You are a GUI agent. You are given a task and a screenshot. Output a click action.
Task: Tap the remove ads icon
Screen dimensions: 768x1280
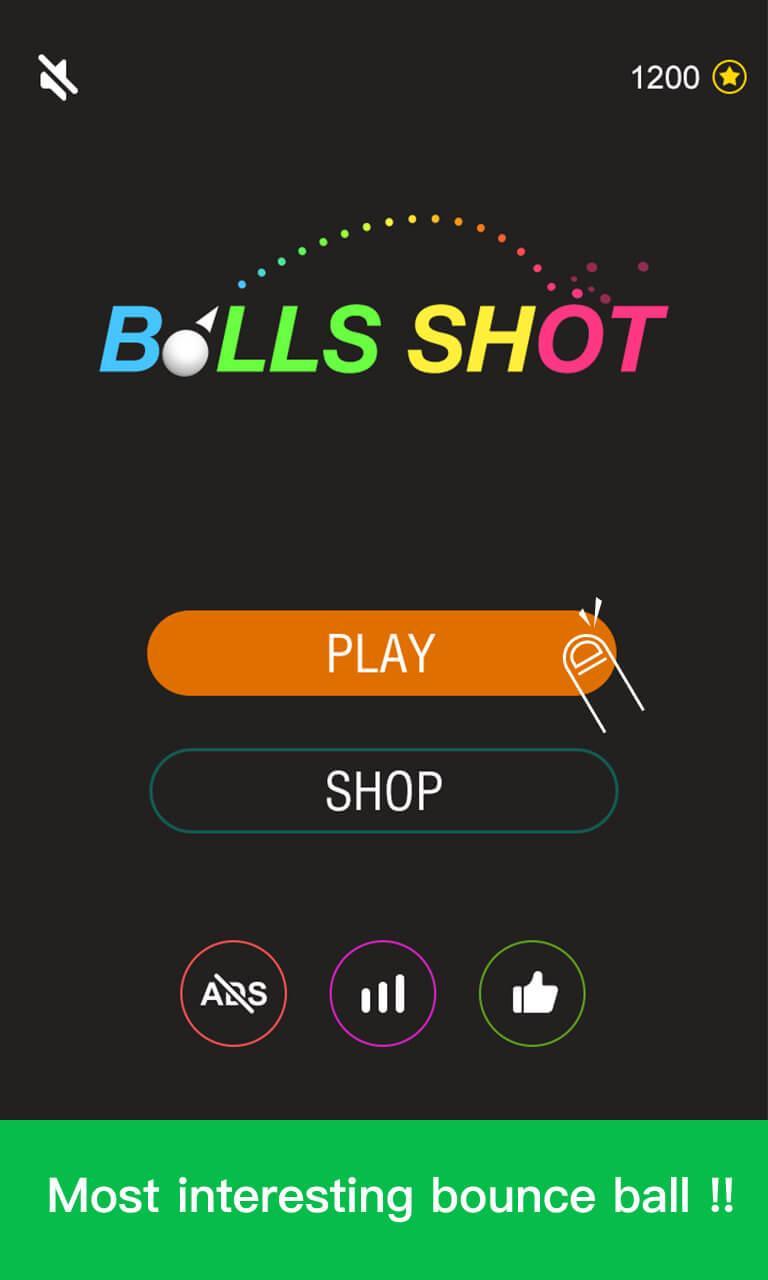pos(234,993)
